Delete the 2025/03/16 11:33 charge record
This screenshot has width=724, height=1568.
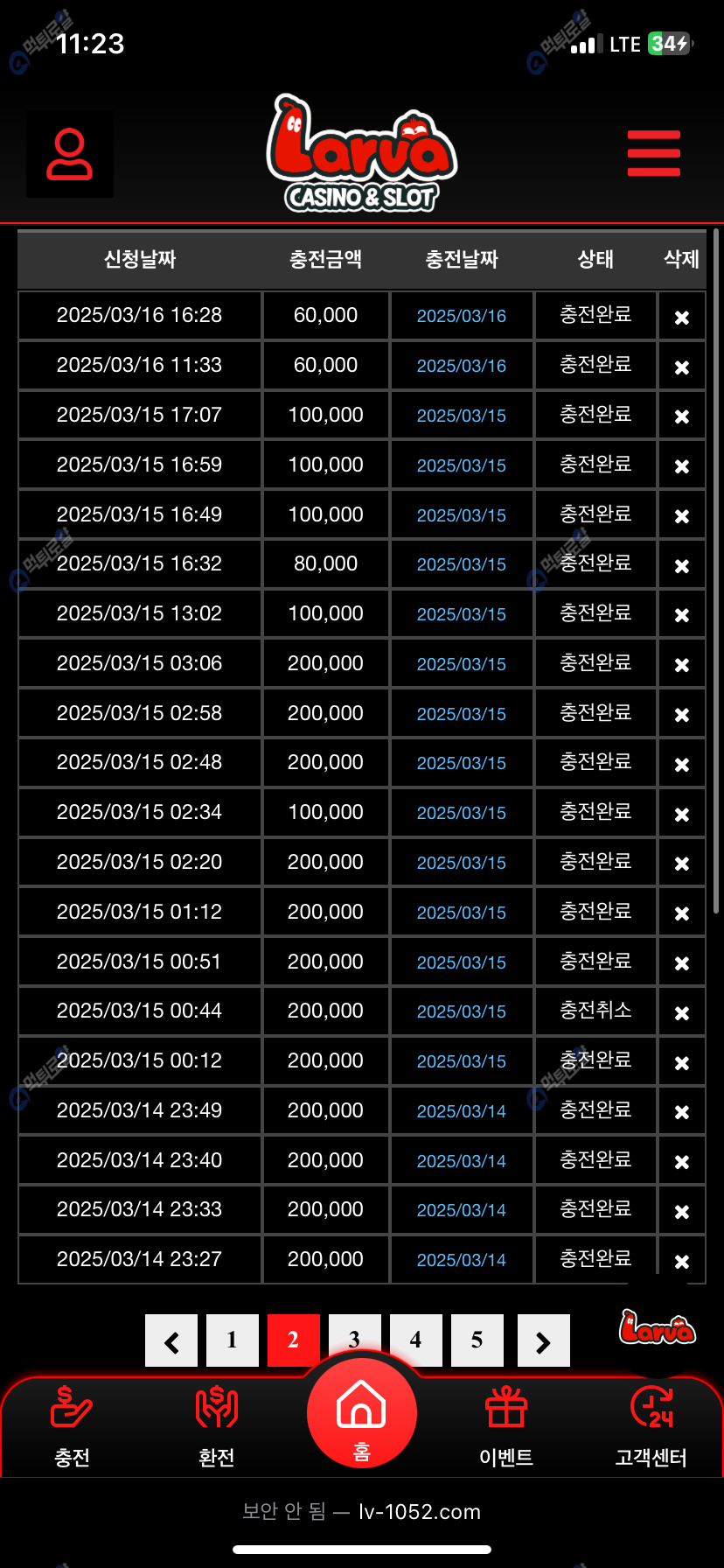(682, 367)
